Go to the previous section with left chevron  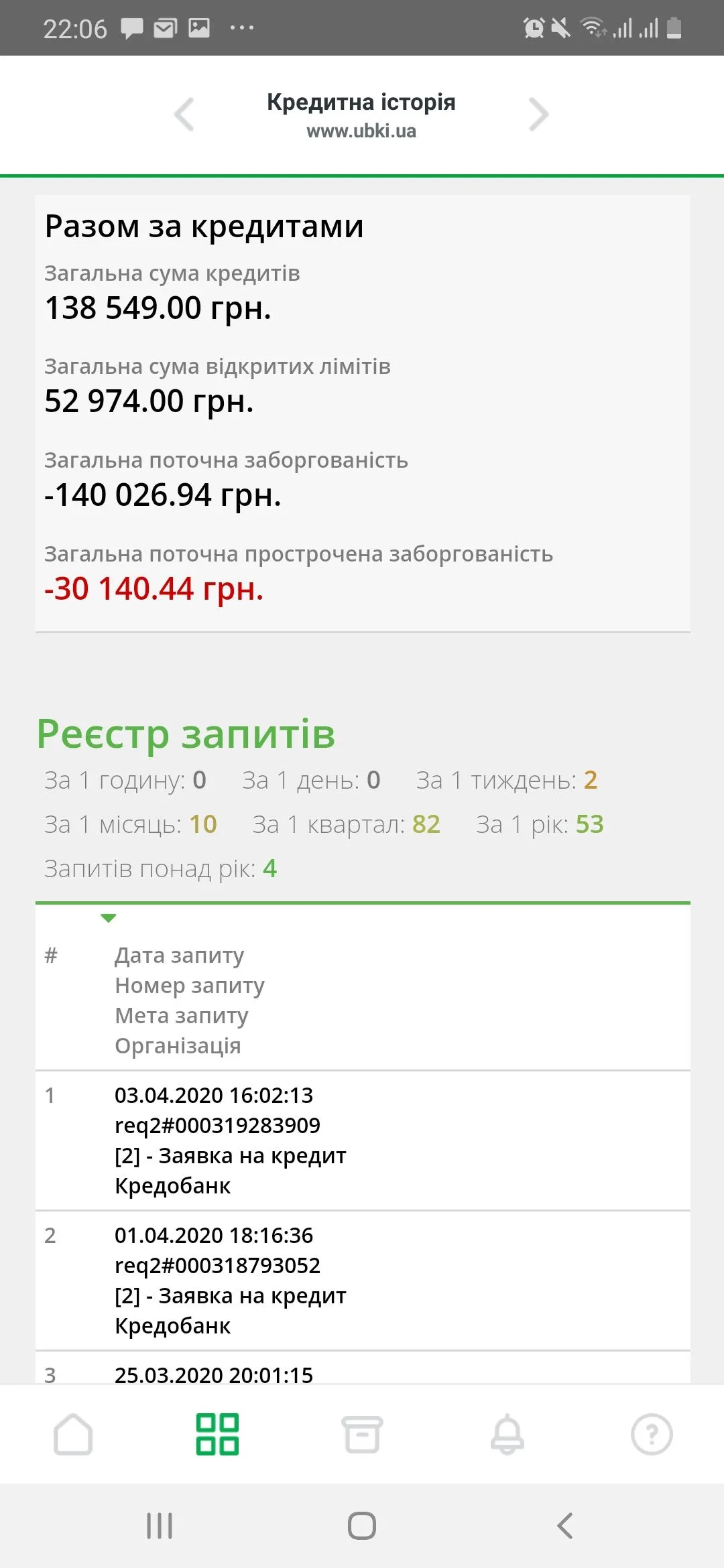tap(184, 114)
